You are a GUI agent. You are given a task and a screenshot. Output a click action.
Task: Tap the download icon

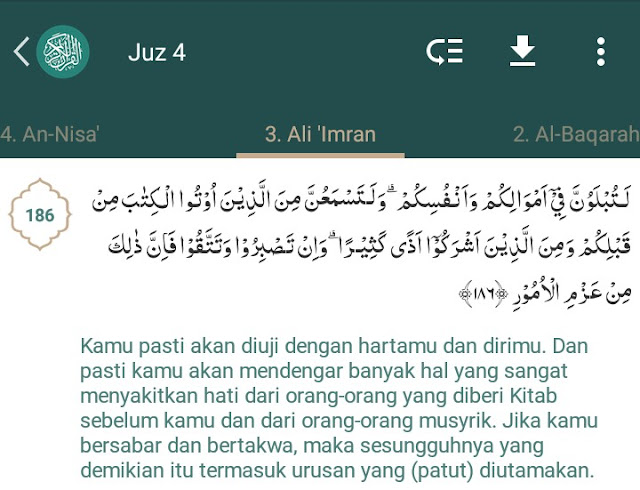coord(523,52)
